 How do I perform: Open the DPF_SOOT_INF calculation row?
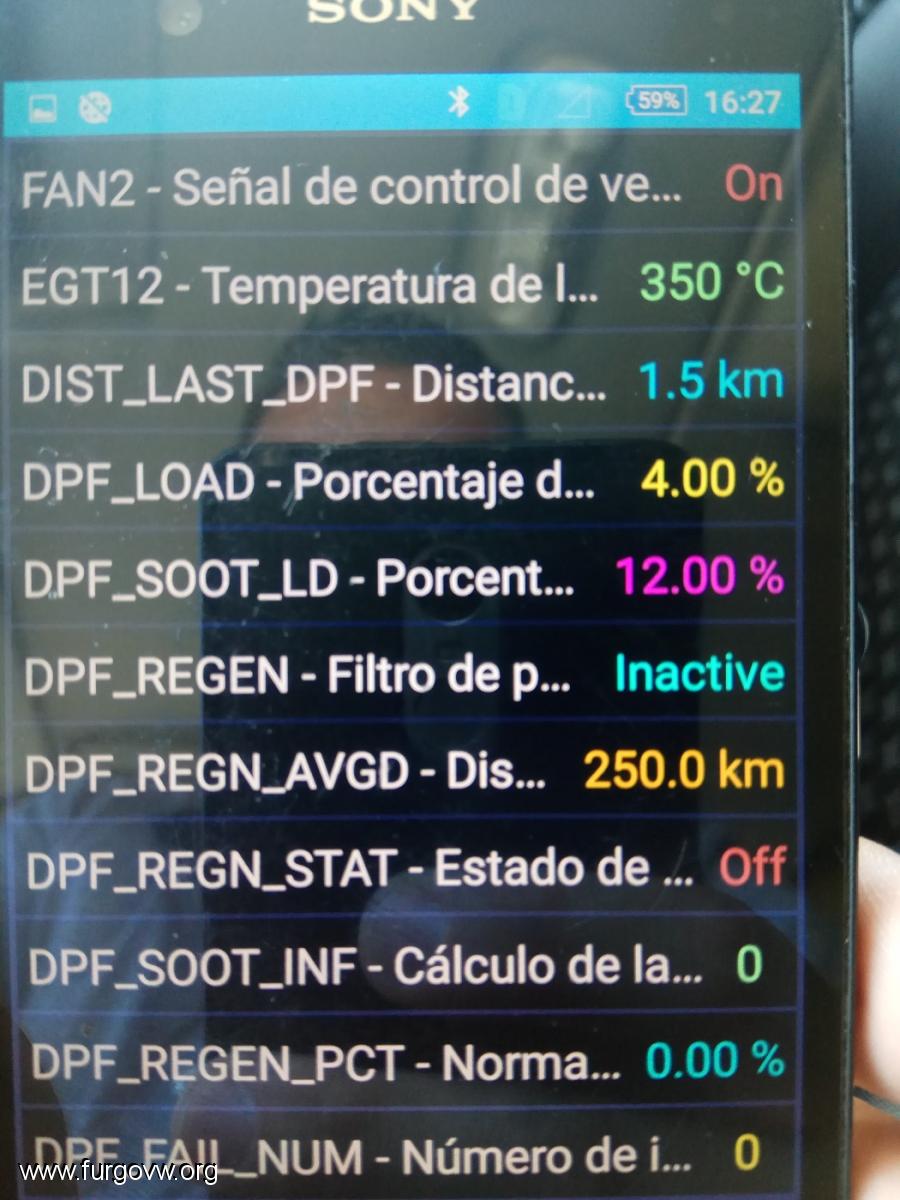pos(400,965)
